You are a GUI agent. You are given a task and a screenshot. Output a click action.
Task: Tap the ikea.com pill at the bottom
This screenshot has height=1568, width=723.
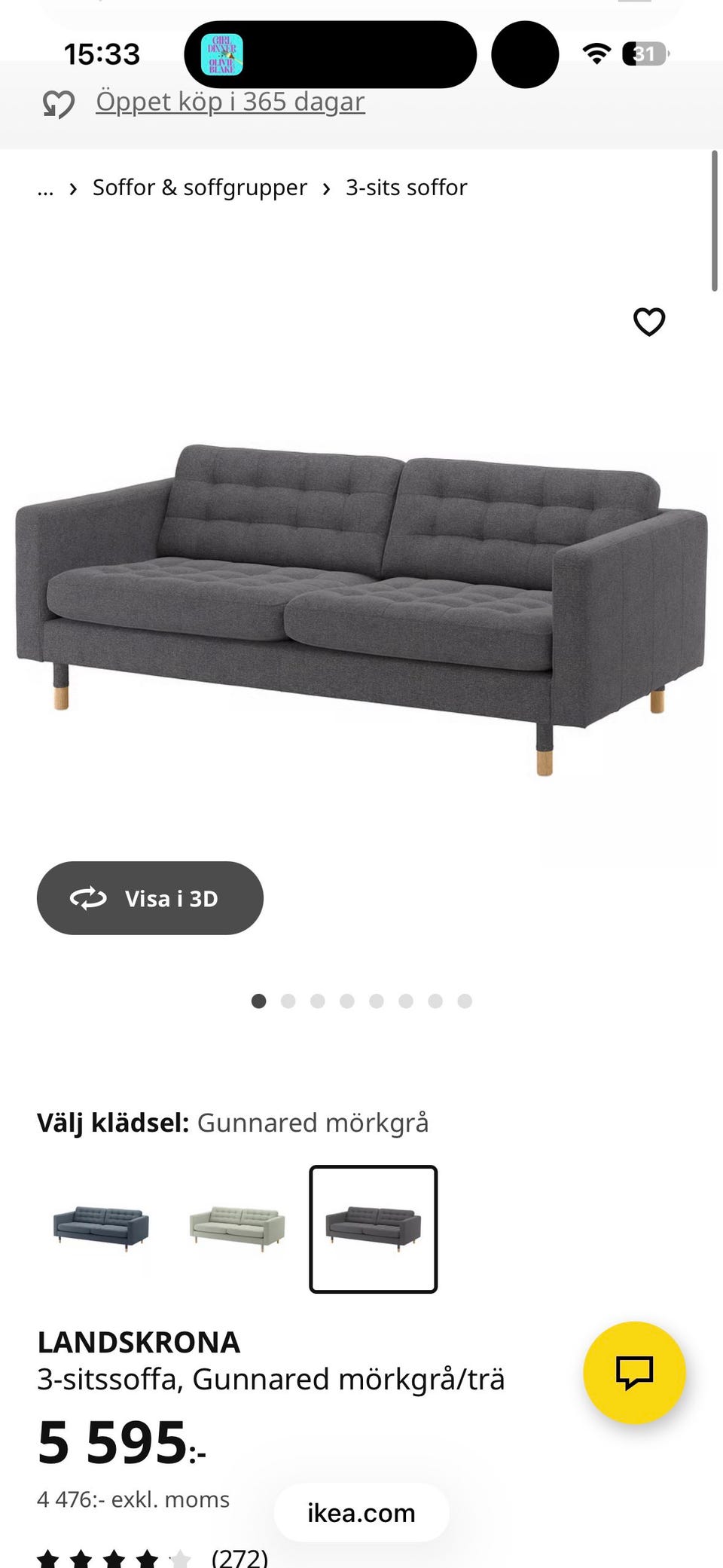360,1513
